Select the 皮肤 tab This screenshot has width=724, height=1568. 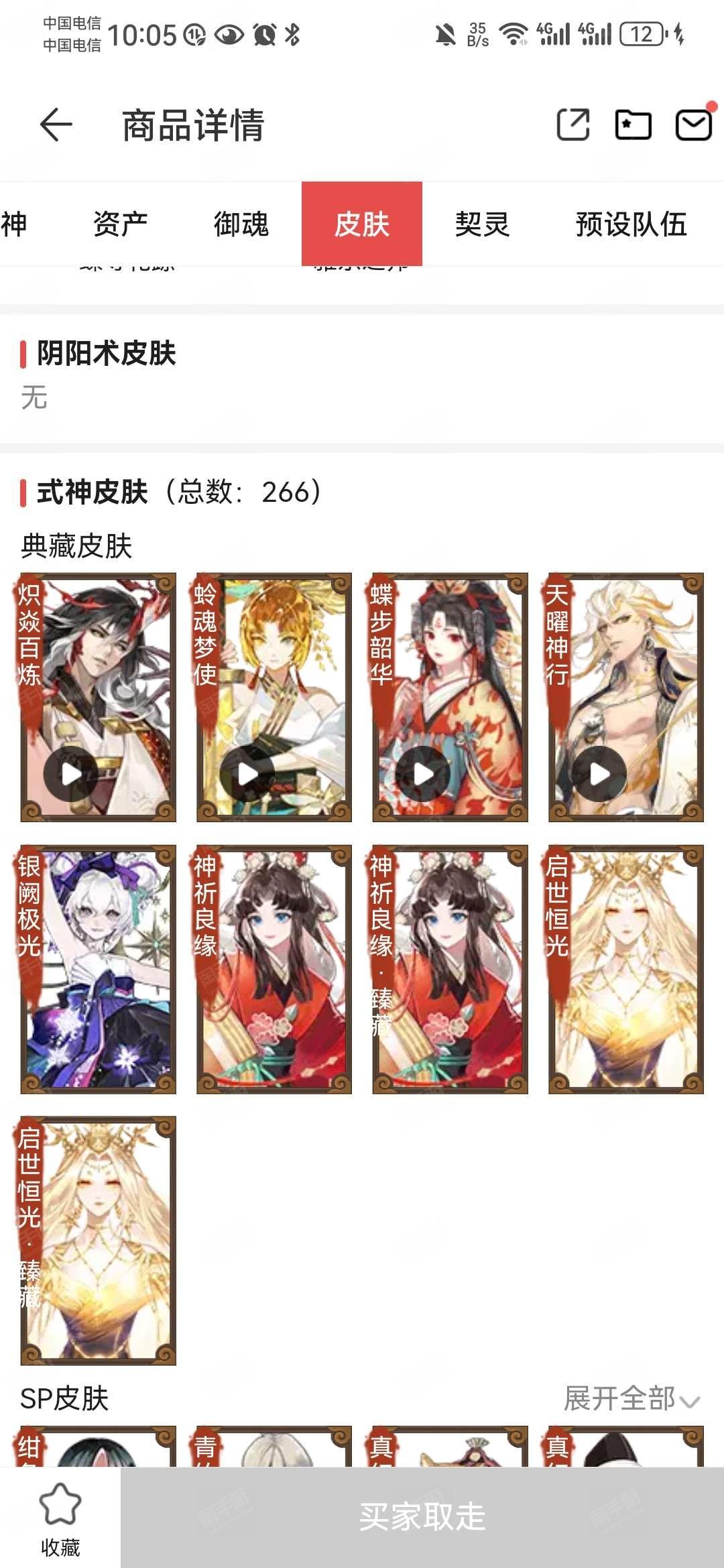tap(362, 224)
